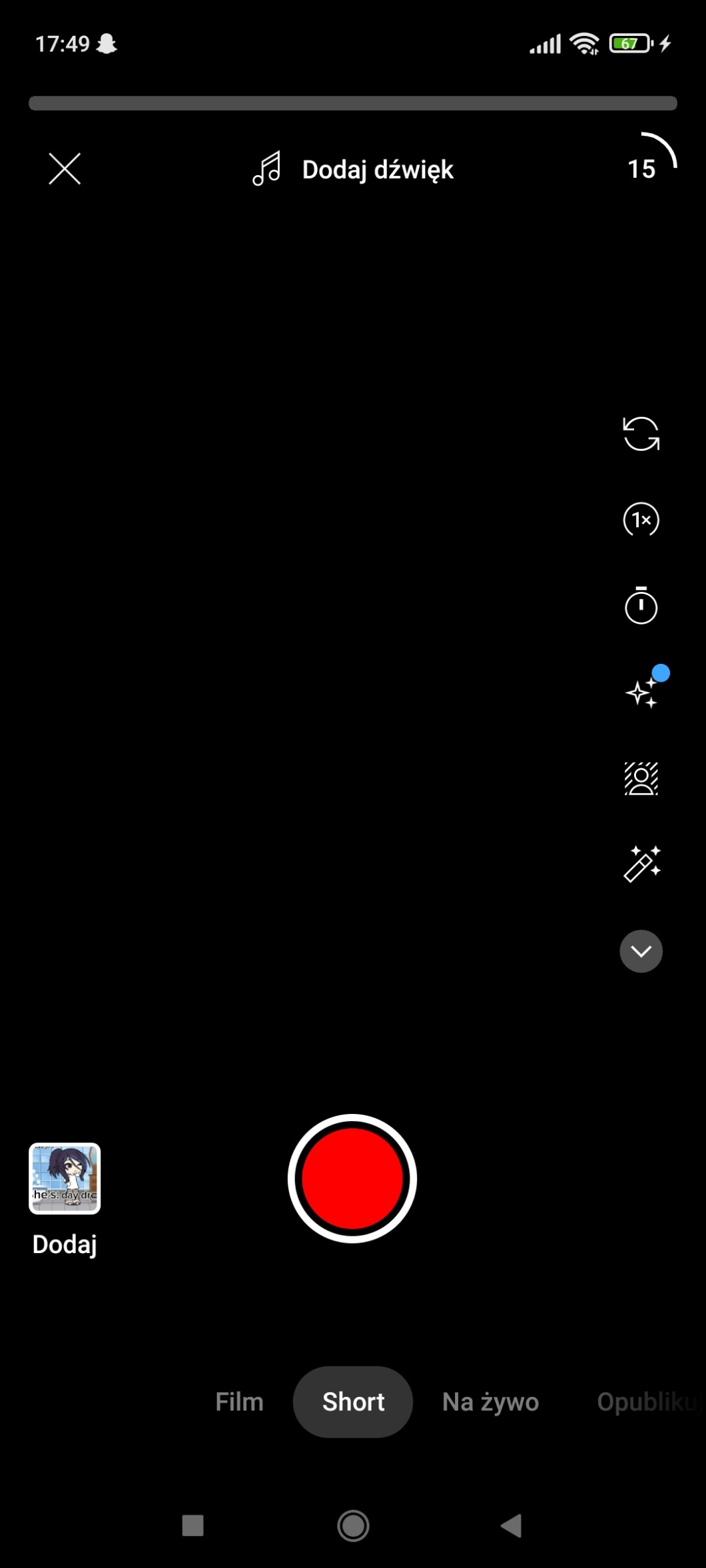
Task: Open the countdown timer
Action: click(x=641, y=606)
